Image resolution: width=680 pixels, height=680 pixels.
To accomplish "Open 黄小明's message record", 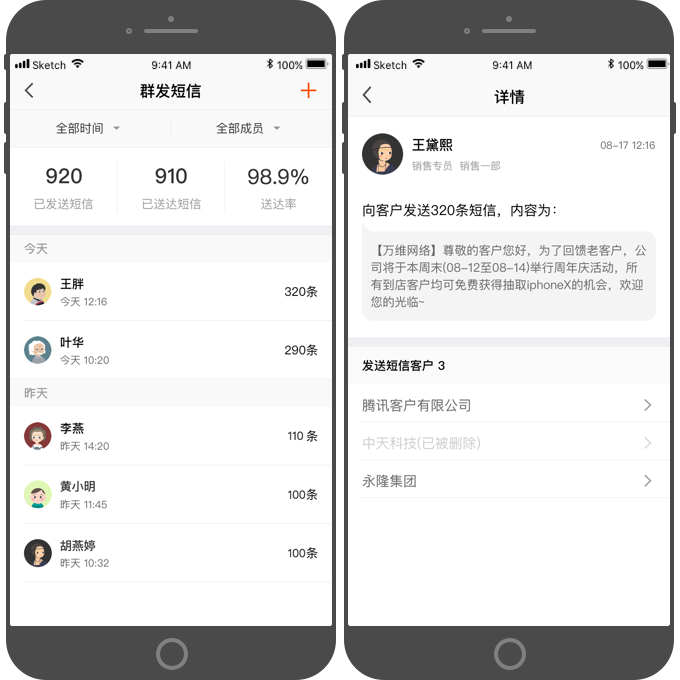I will point(170,494).
